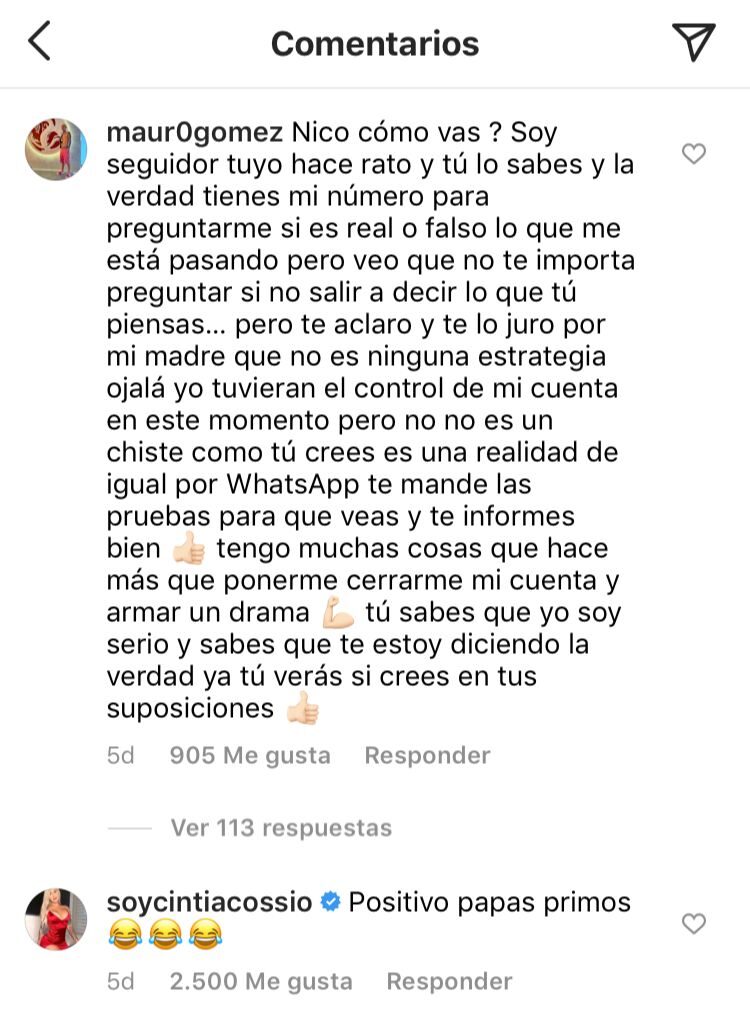Expand Ver 113 respuestas

pos(281,828)
